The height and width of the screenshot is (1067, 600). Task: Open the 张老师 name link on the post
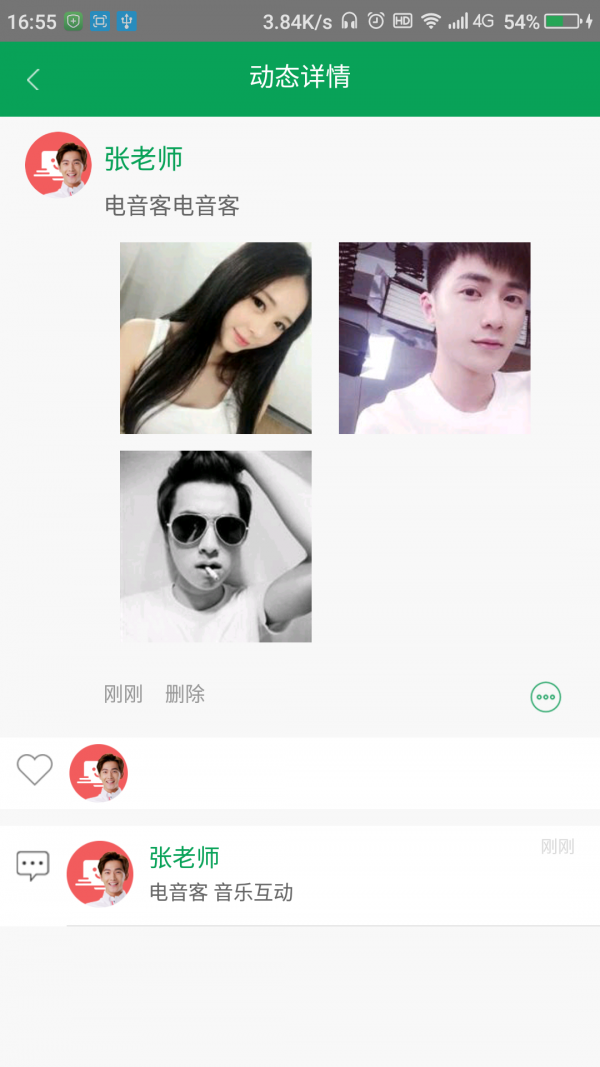point(143,159)
